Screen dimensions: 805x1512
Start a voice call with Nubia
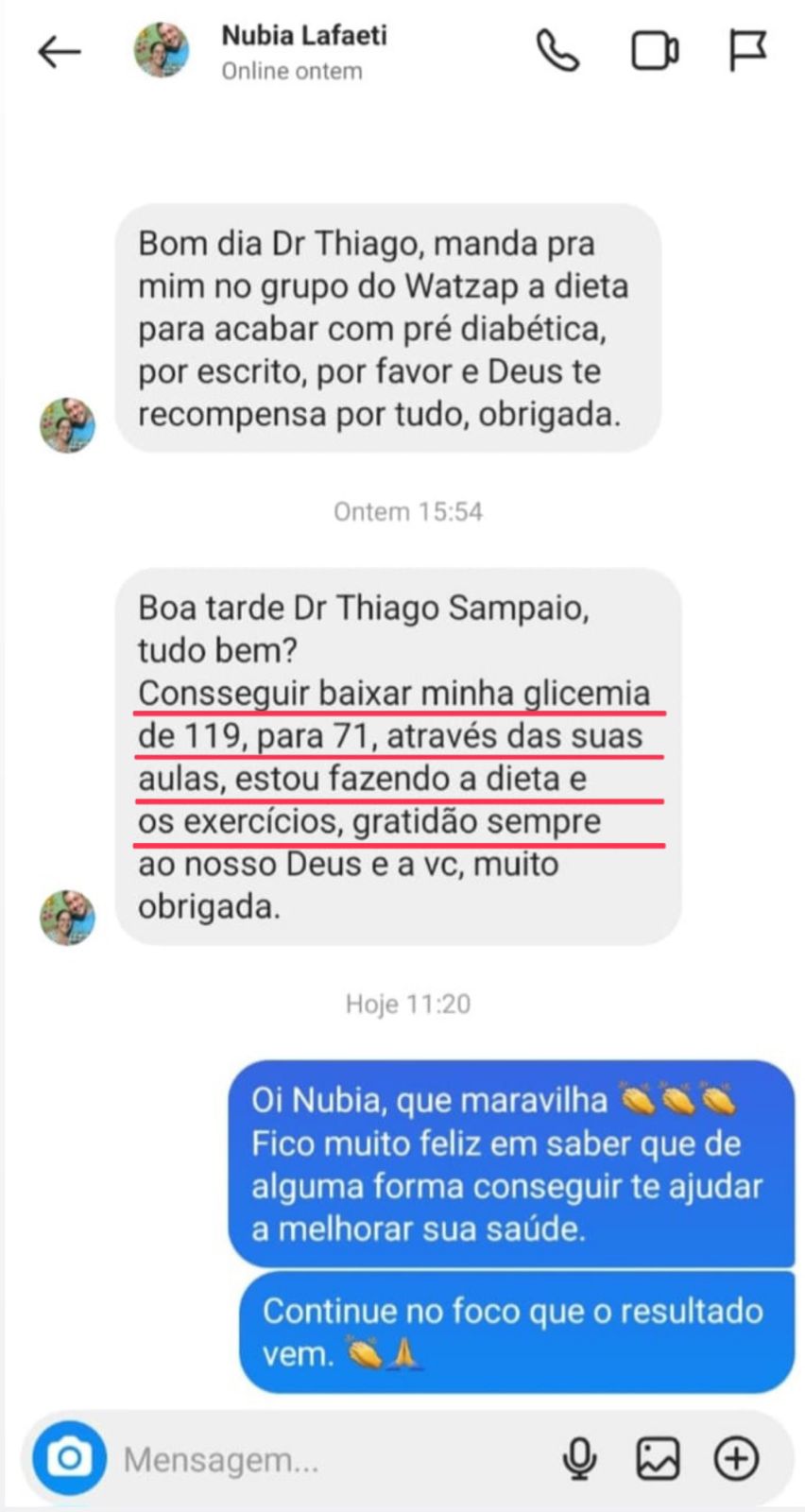(x=557, y=51)
